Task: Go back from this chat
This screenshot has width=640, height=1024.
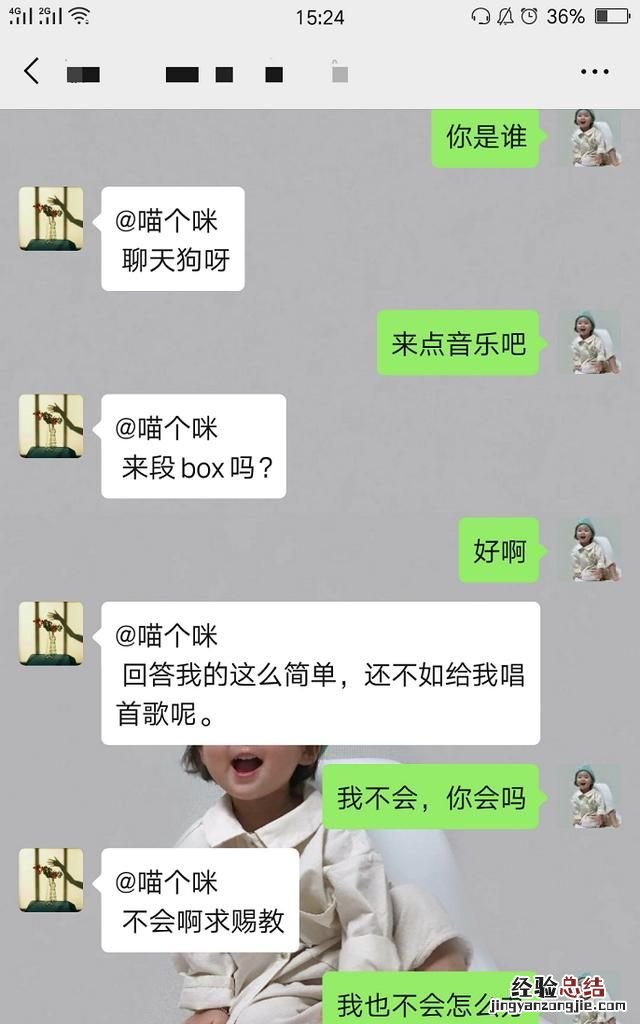Action: tap(32, 72)
